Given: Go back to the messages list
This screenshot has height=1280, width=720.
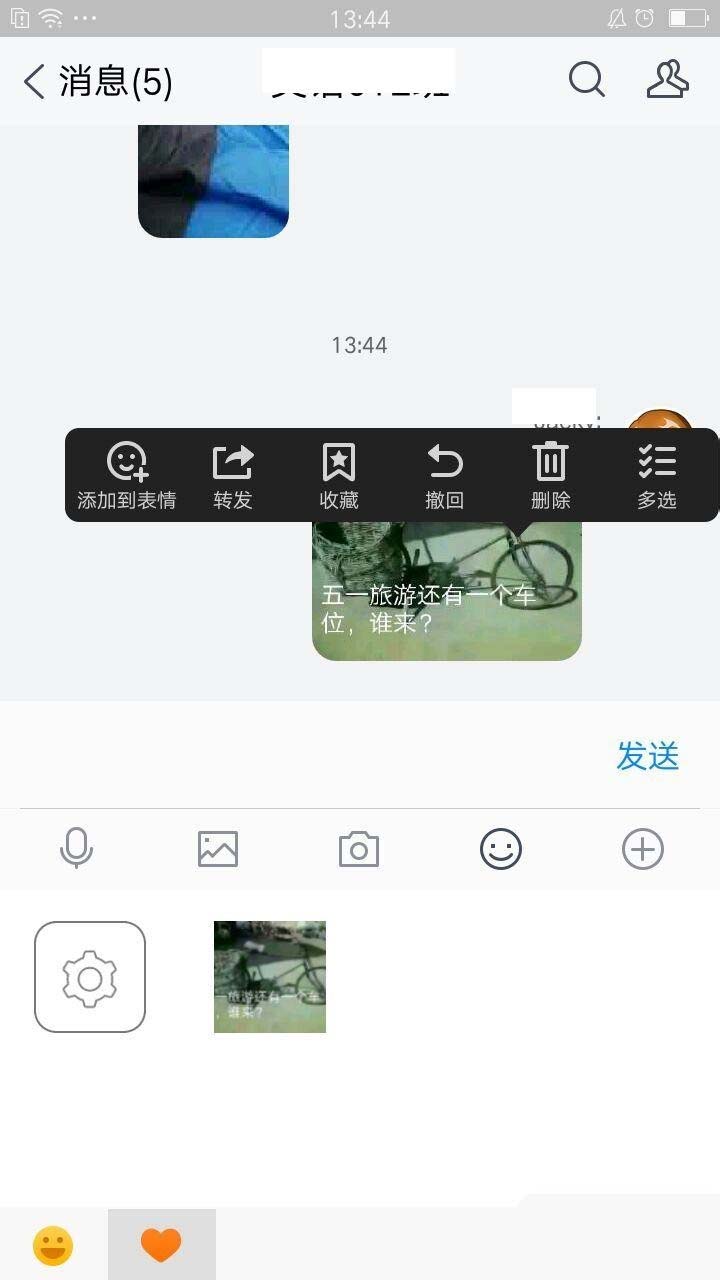Looking at the screenshot, I should [x=97, y=81].
